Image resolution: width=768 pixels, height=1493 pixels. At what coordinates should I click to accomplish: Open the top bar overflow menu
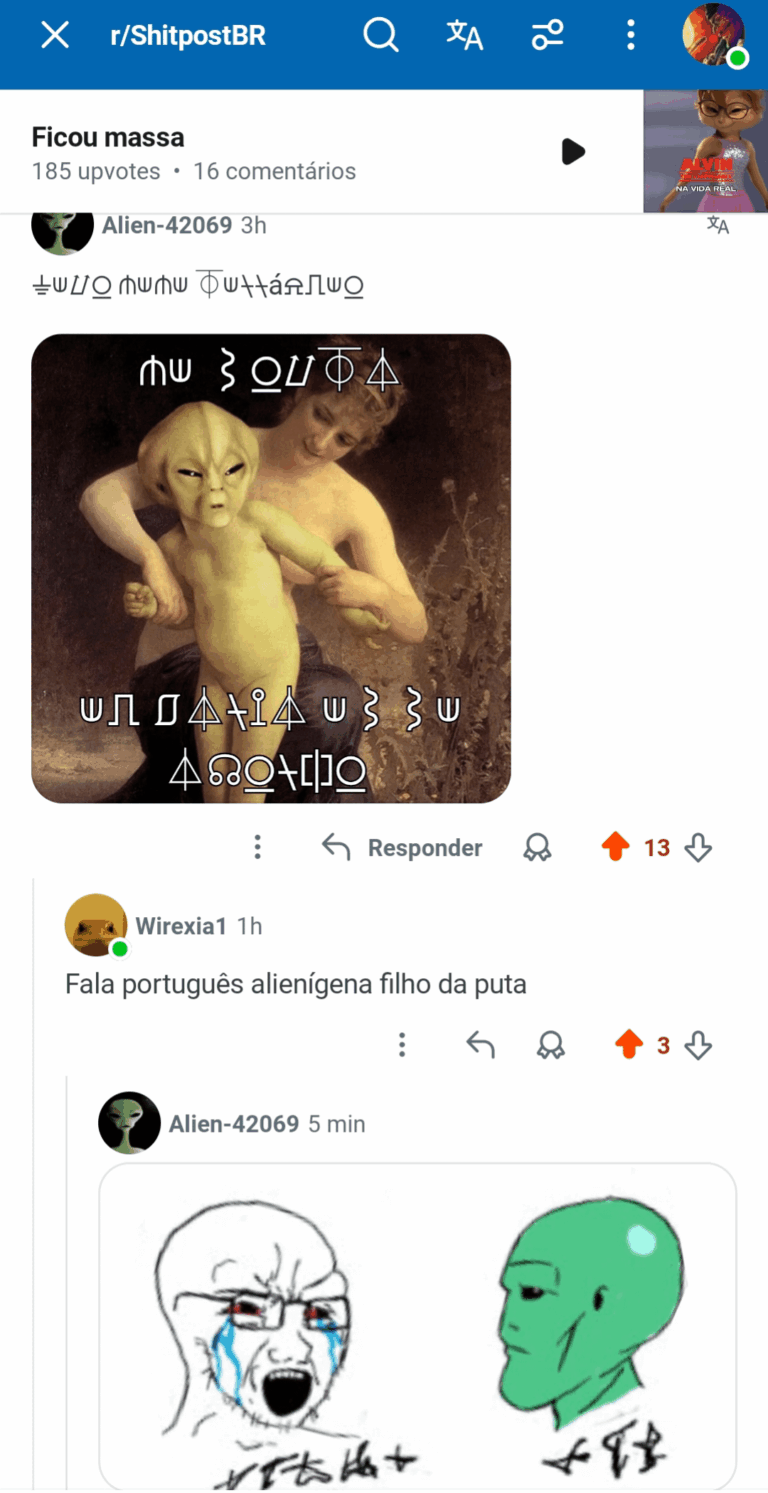point(630,36)
